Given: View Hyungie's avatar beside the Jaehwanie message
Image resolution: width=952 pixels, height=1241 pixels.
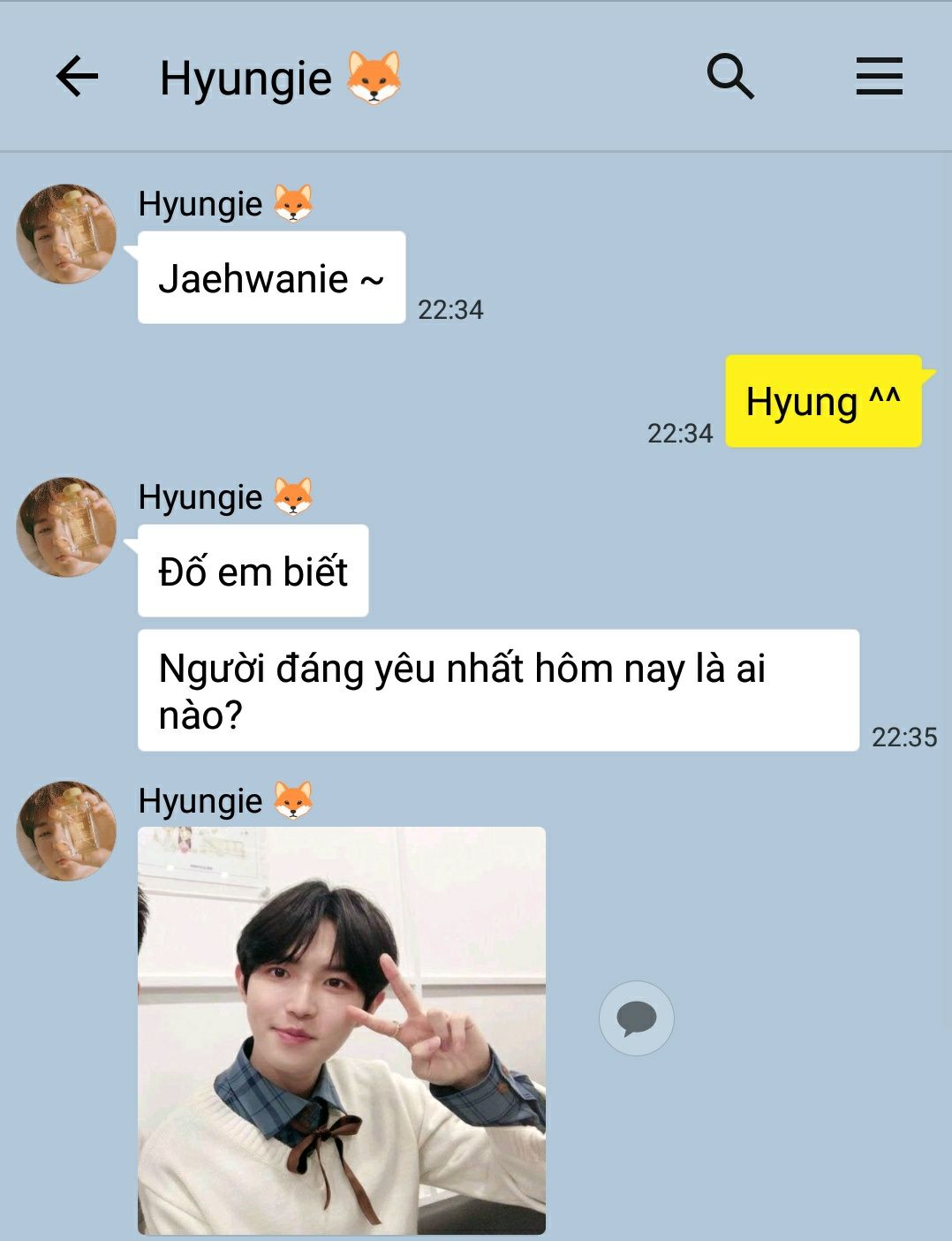Looking at the screenshot, I should click(x=66, y=234).
